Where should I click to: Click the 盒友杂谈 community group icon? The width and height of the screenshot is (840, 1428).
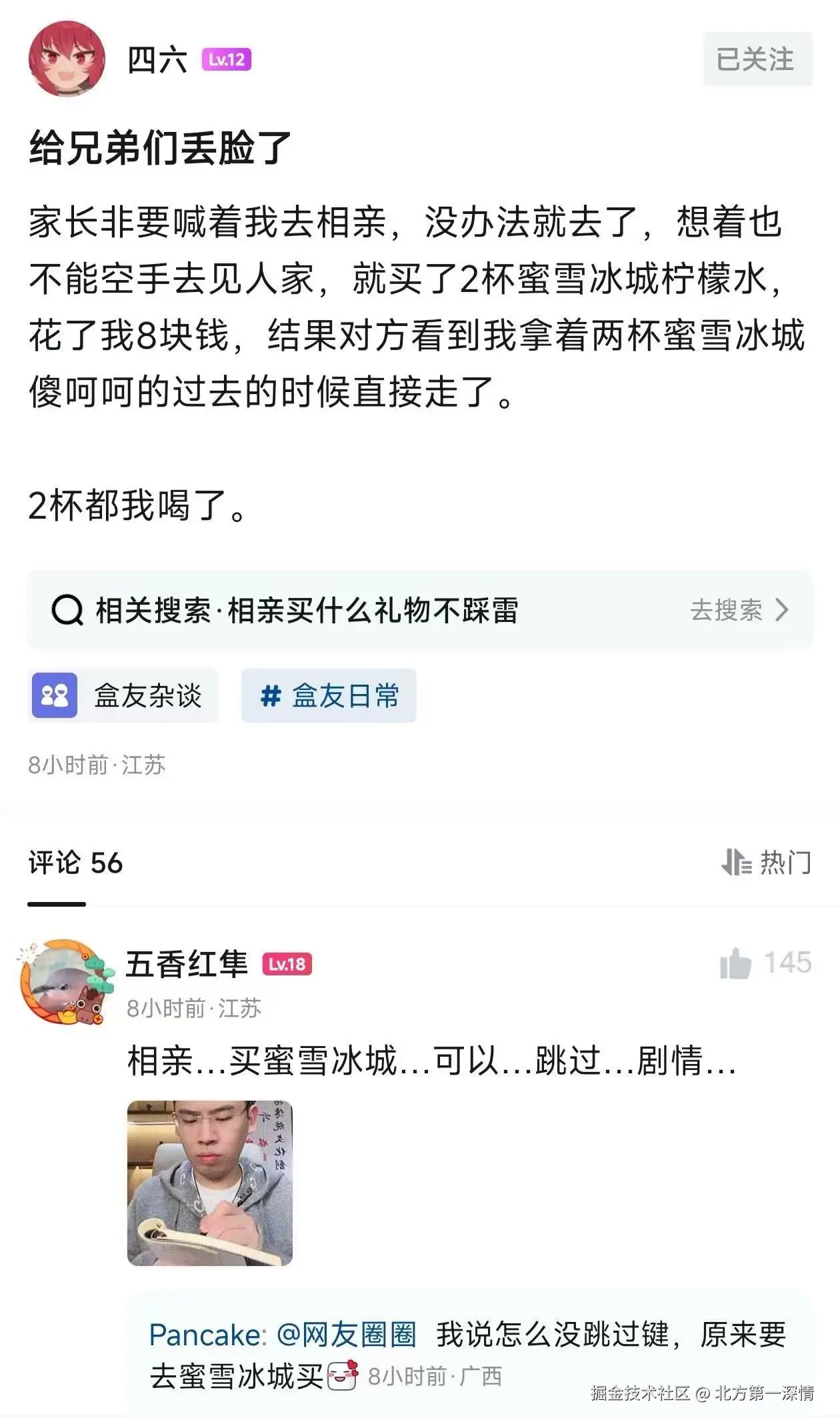55,695
